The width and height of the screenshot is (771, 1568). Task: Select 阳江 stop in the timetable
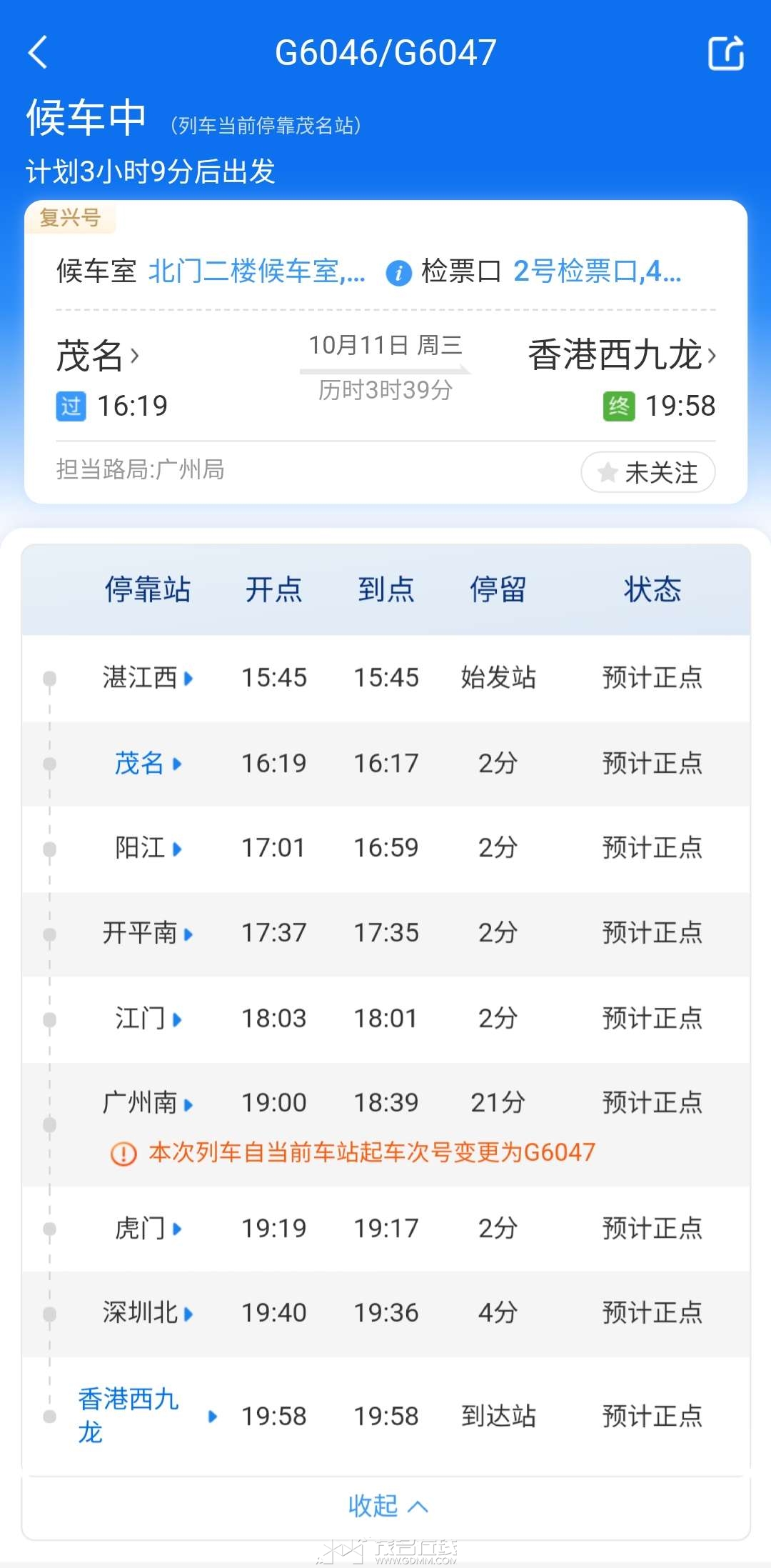click(148, 848)
